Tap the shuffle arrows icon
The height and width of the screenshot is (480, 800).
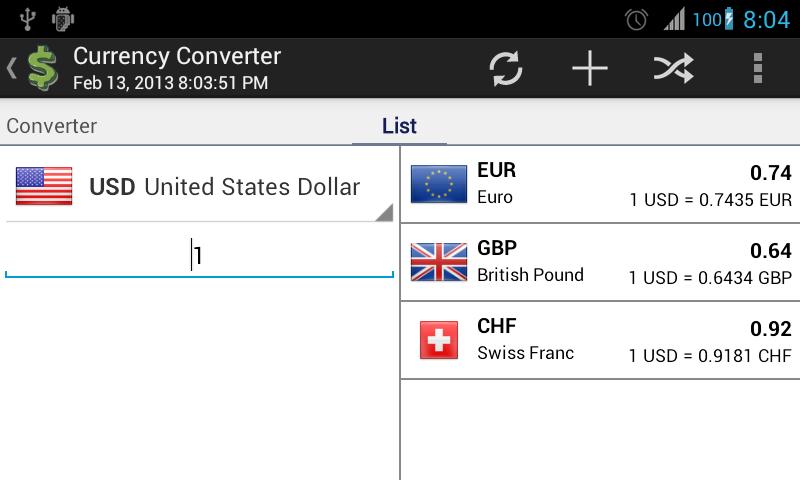[673, 68]
